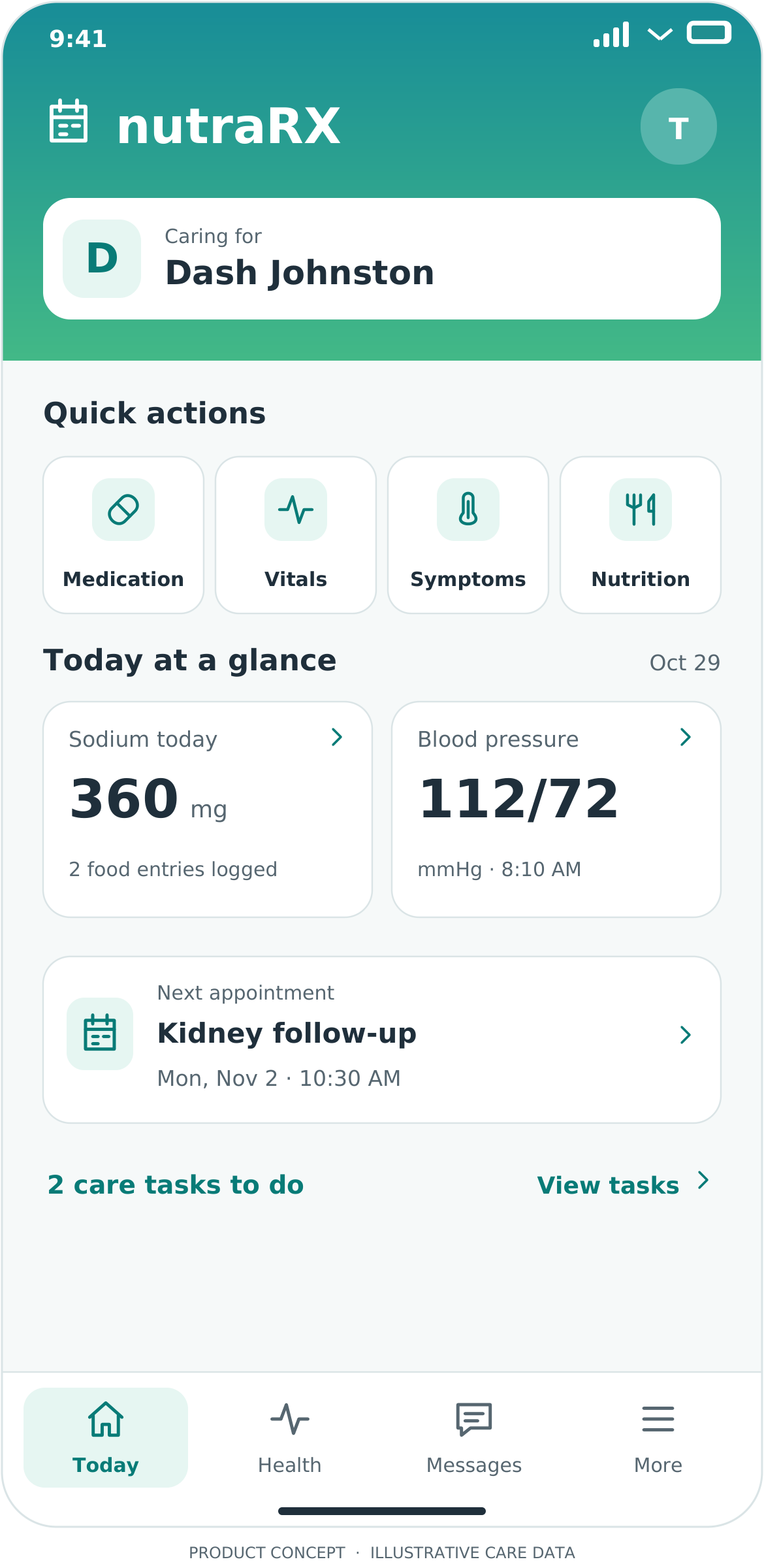The width and height of the screenshot is (764, 1568).
Task: Switch to the Messages tab
Action: [x=474, y=1437]
